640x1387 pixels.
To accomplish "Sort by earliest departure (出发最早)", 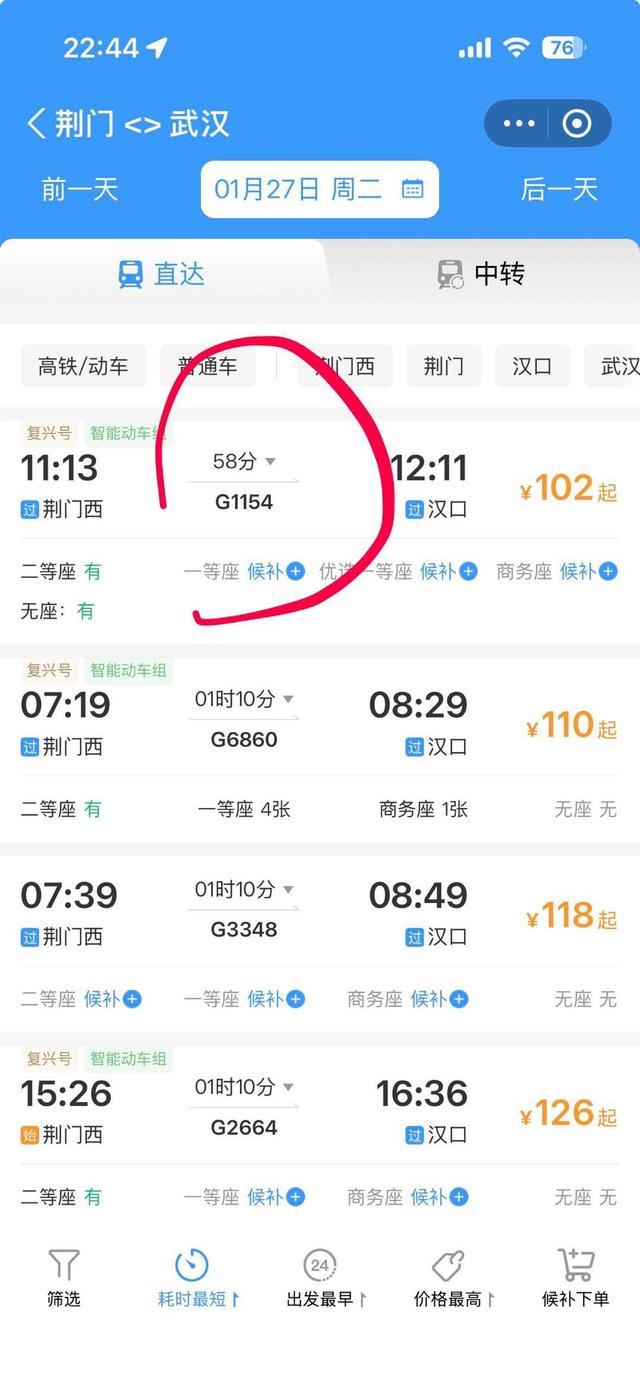I will (320, 1278).
